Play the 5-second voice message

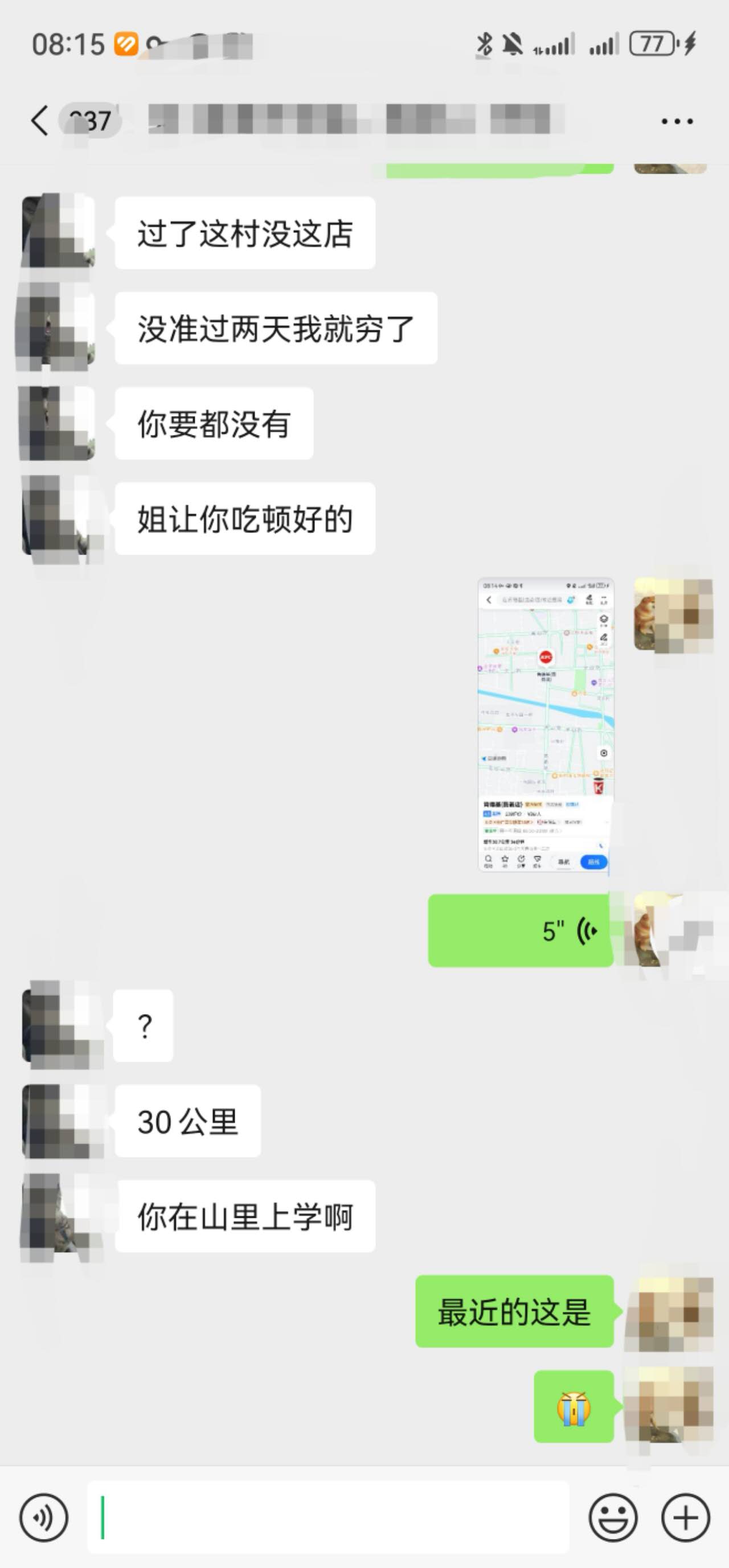pos(521,930)
